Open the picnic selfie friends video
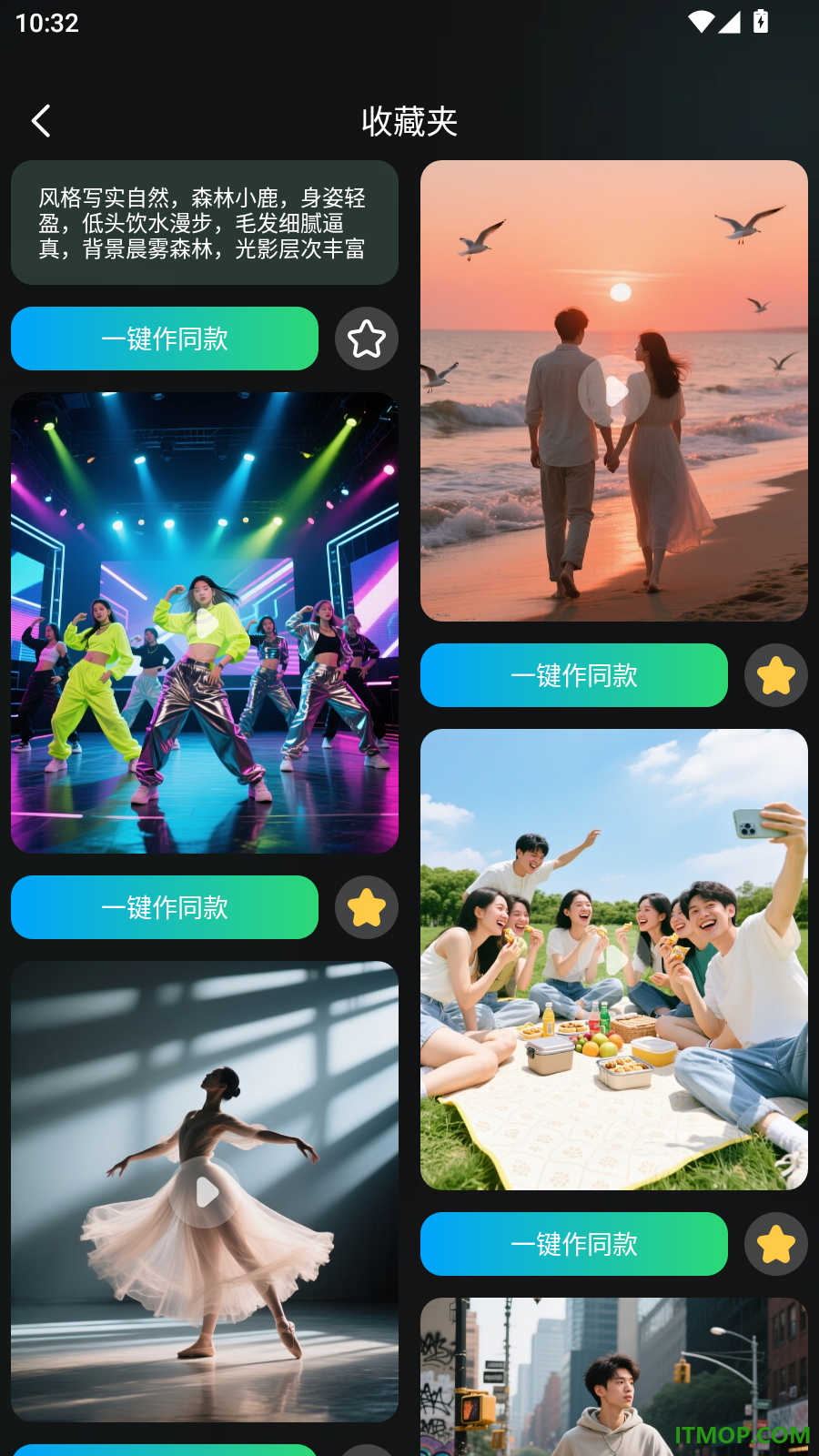The width and height of the screenshot is (819, 1456). pos(614,959)
